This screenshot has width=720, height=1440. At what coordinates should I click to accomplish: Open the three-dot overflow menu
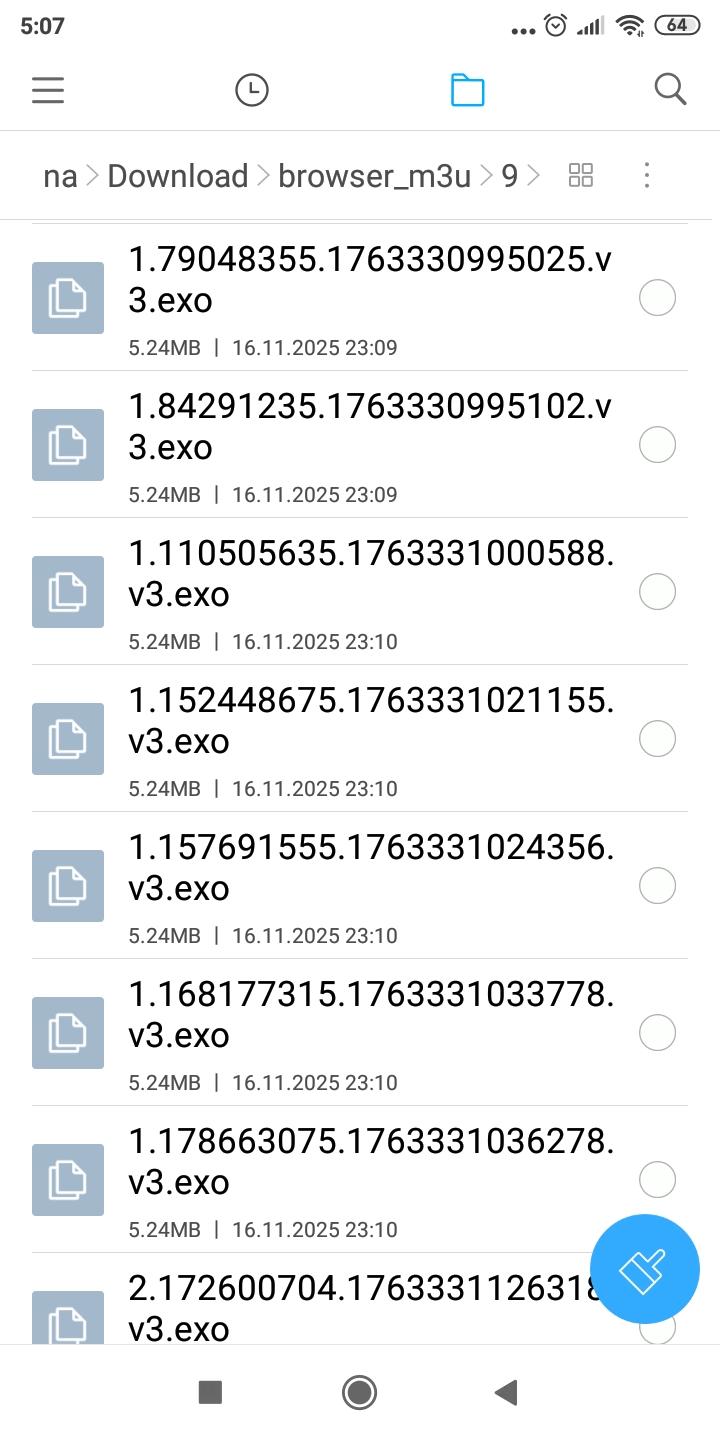[647, 176]
